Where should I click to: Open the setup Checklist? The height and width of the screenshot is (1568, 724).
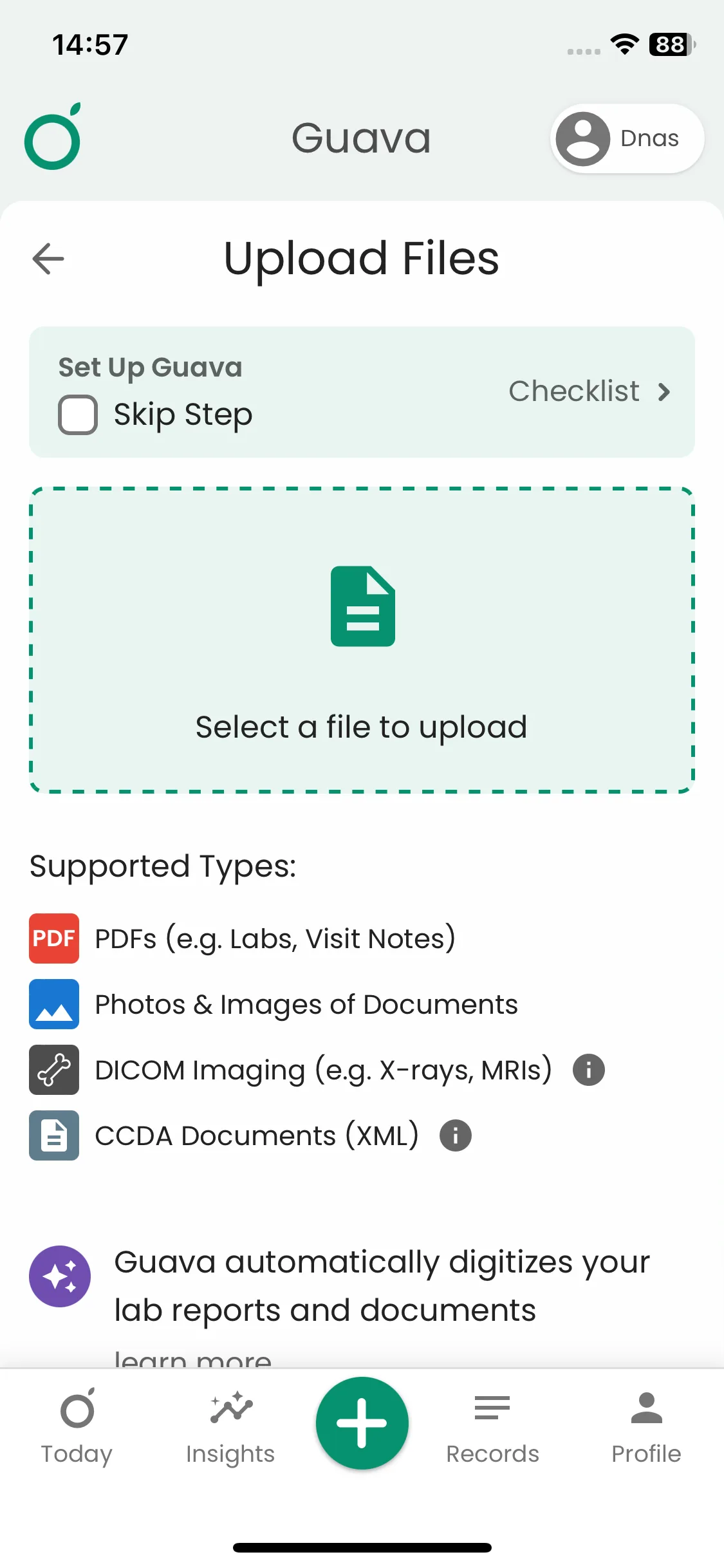pos(589,391)
